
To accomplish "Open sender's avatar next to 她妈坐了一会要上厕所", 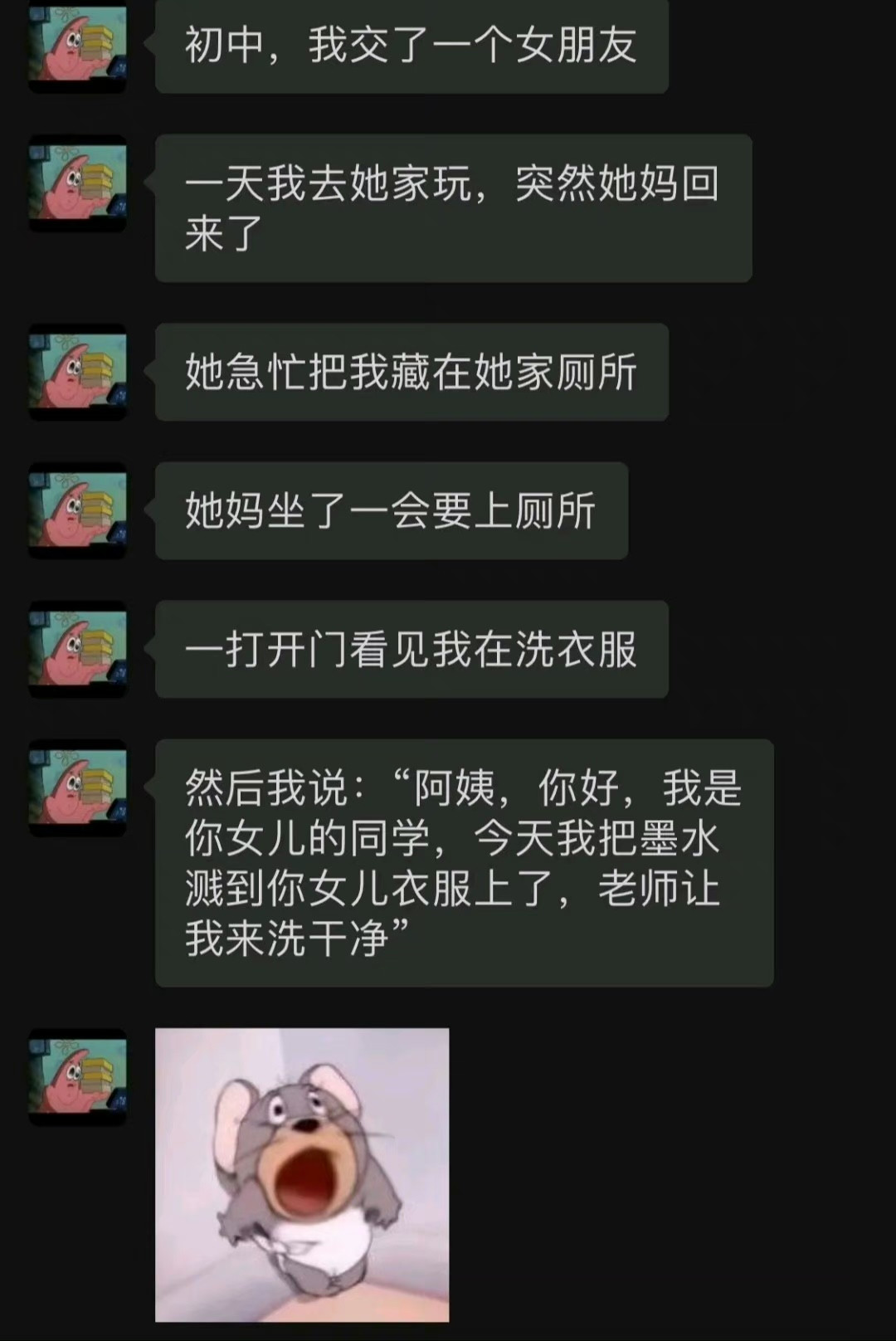I will coord(78,510).
